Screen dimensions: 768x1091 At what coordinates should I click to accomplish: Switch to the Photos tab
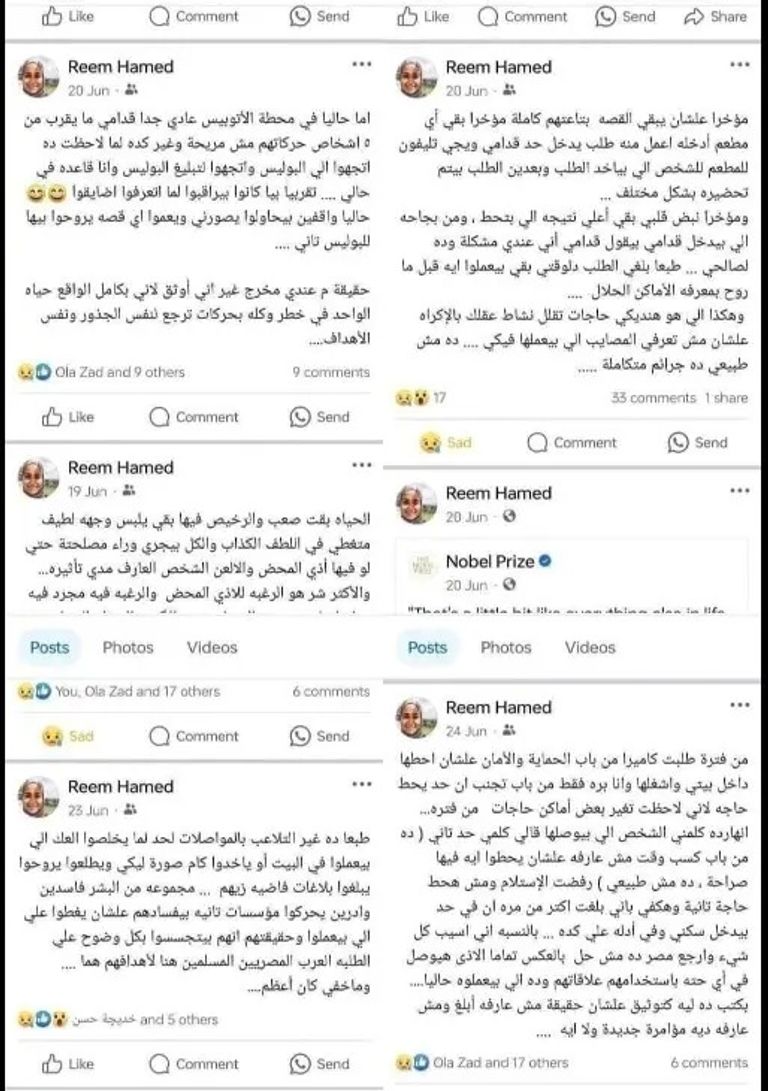point(127,647)
